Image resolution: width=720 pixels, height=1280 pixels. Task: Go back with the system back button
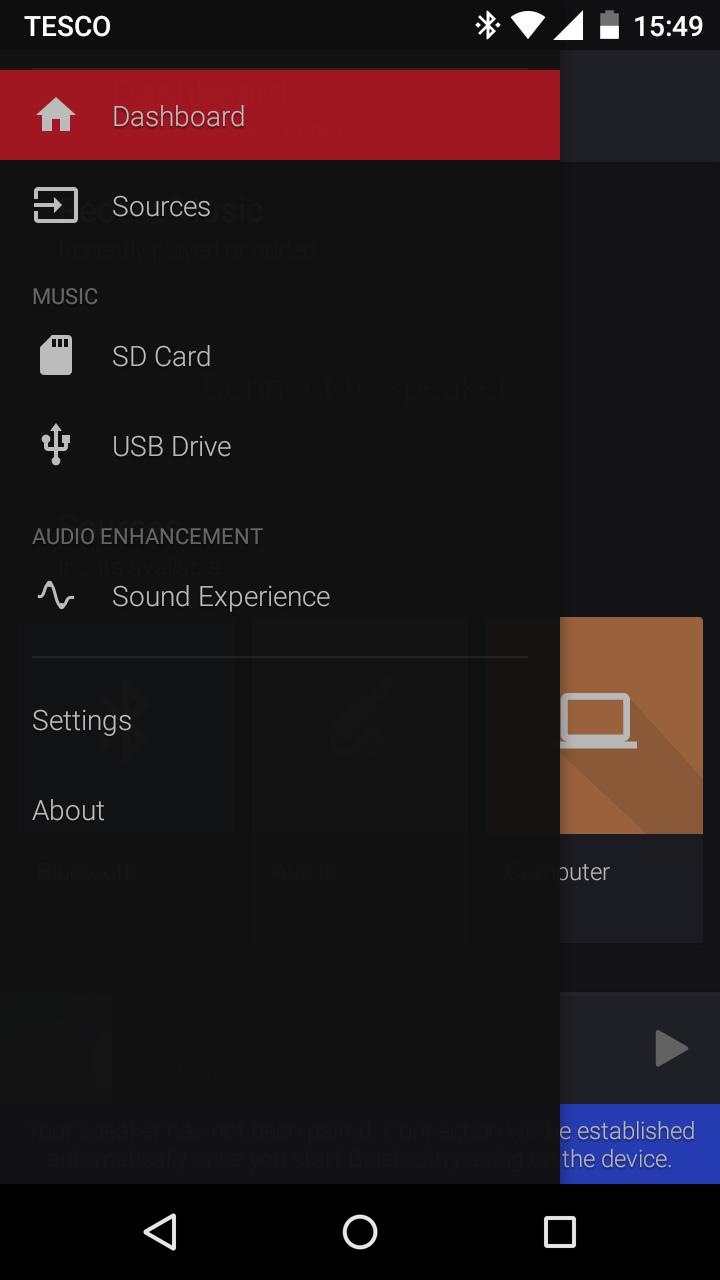(160, 1232)
